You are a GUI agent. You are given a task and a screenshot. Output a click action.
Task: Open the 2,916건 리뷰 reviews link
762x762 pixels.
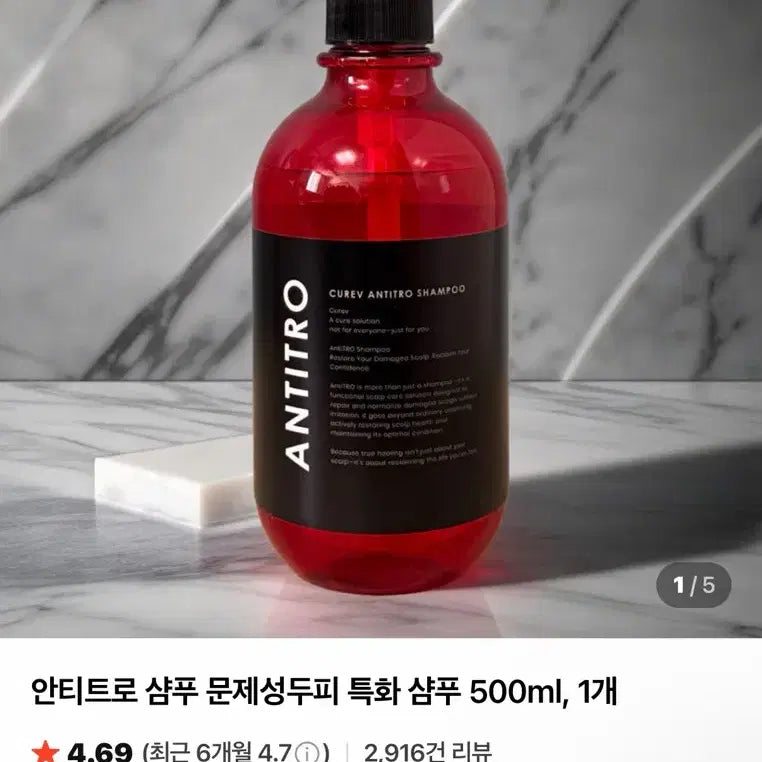point(427,751)
